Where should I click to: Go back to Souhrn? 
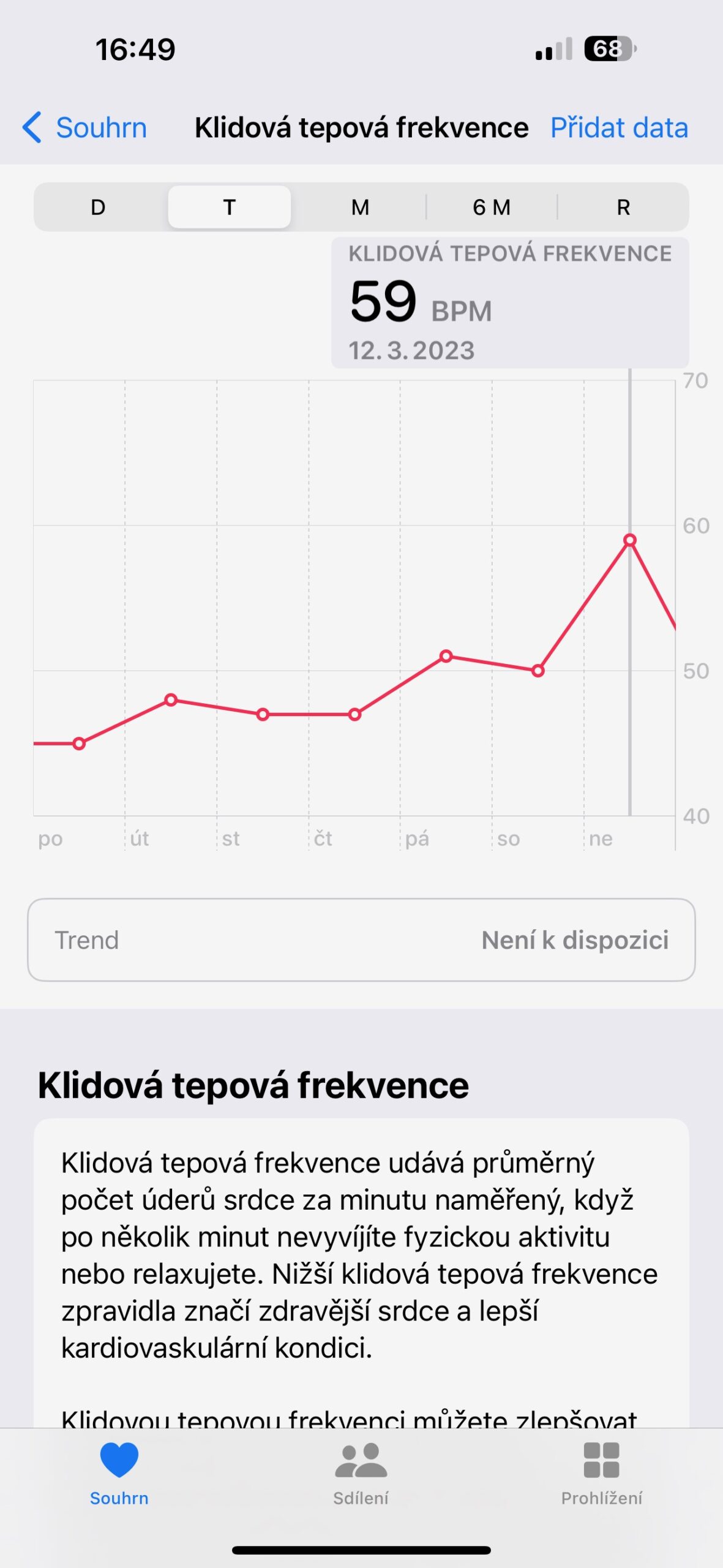(84, 127)
